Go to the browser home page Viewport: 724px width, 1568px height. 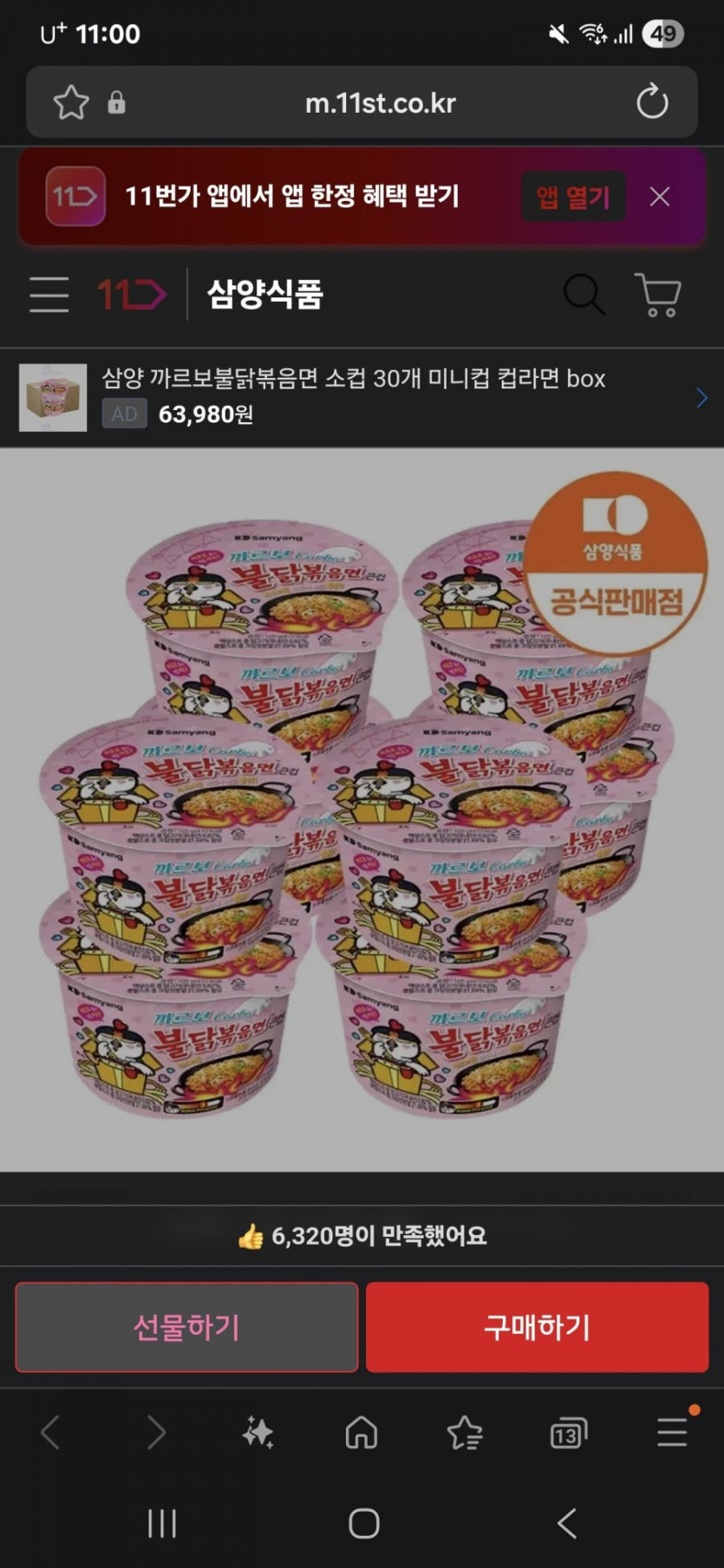362,1434
